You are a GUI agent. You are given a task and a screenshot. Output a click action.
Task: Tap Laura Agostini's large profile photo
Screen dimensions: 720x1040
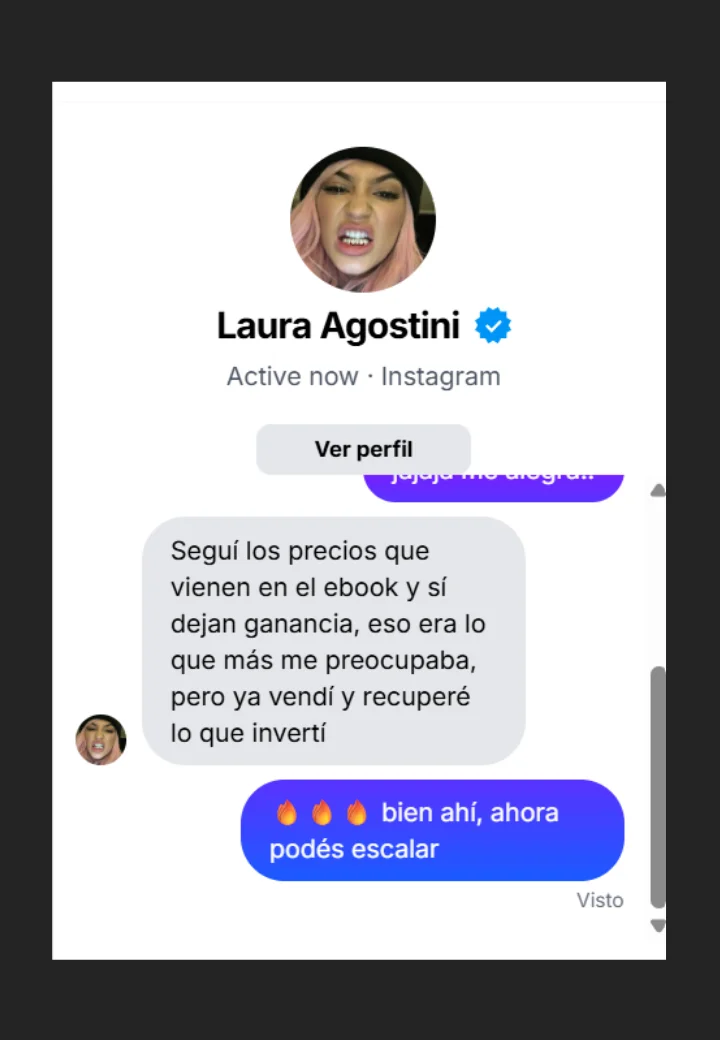[363, 220]
